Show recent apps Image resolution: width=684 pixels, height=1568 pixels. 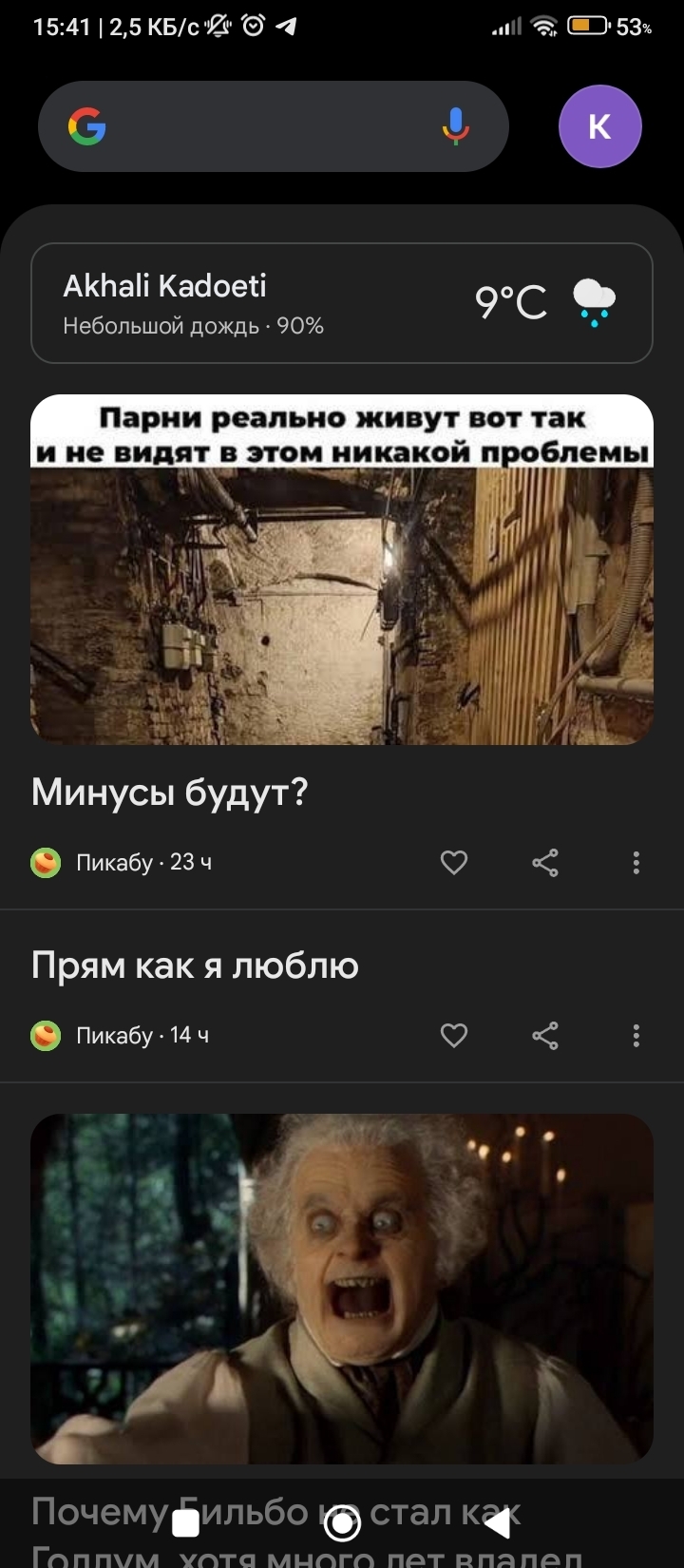(x=185, y=1524)
